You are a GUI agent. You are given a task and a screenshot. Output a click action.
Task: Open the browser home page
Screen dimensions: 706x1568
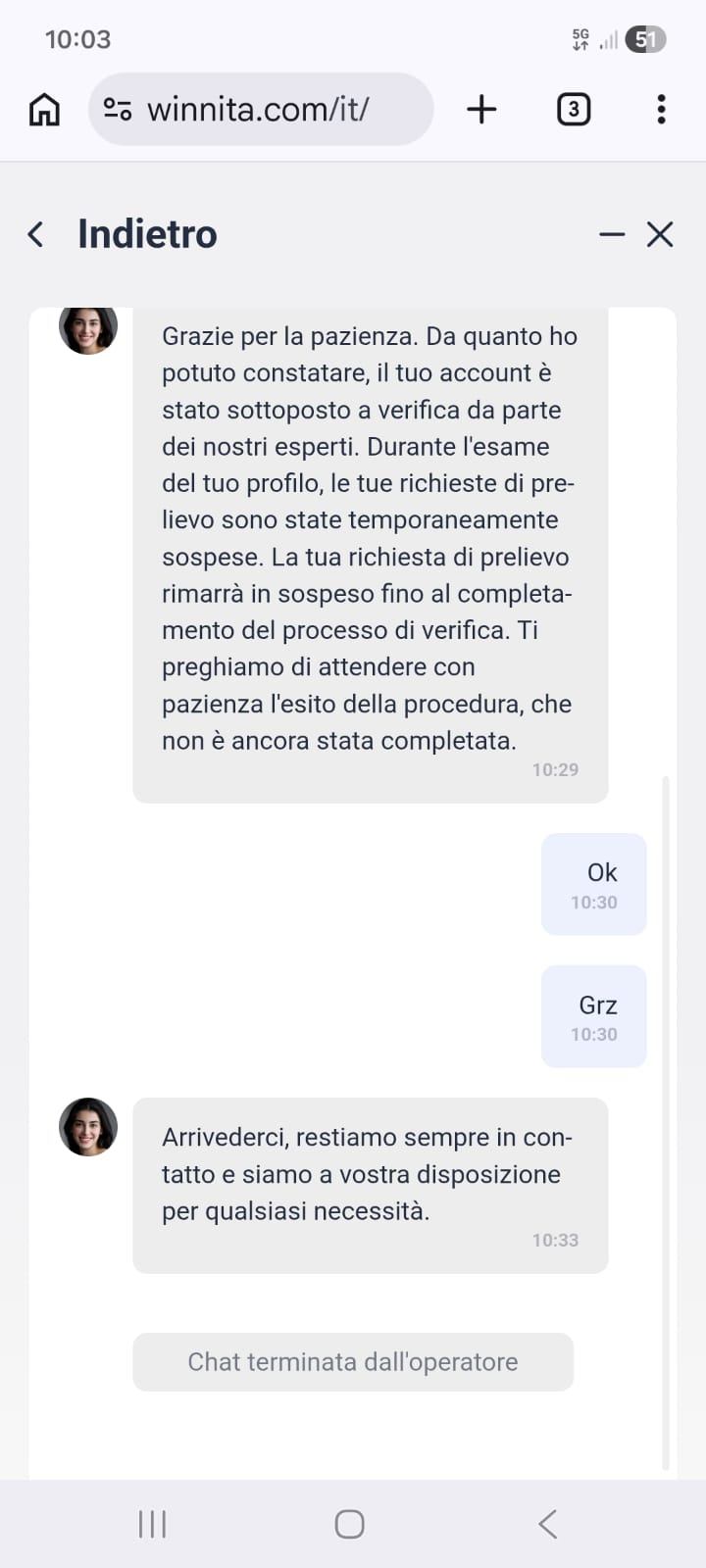(44, 109)
